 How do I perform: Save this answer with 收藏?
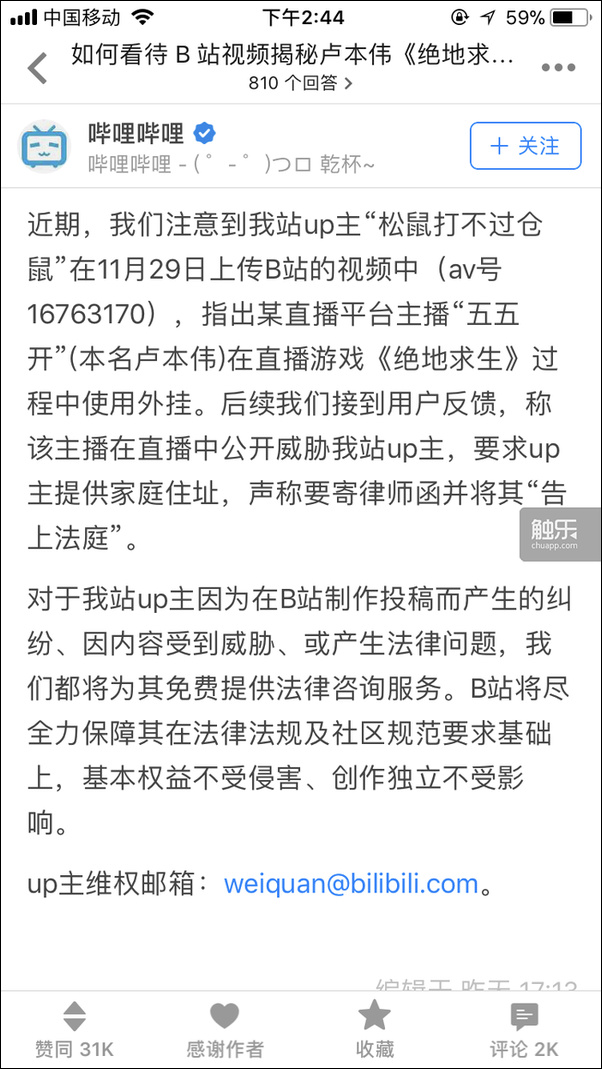click(375, 1028)
